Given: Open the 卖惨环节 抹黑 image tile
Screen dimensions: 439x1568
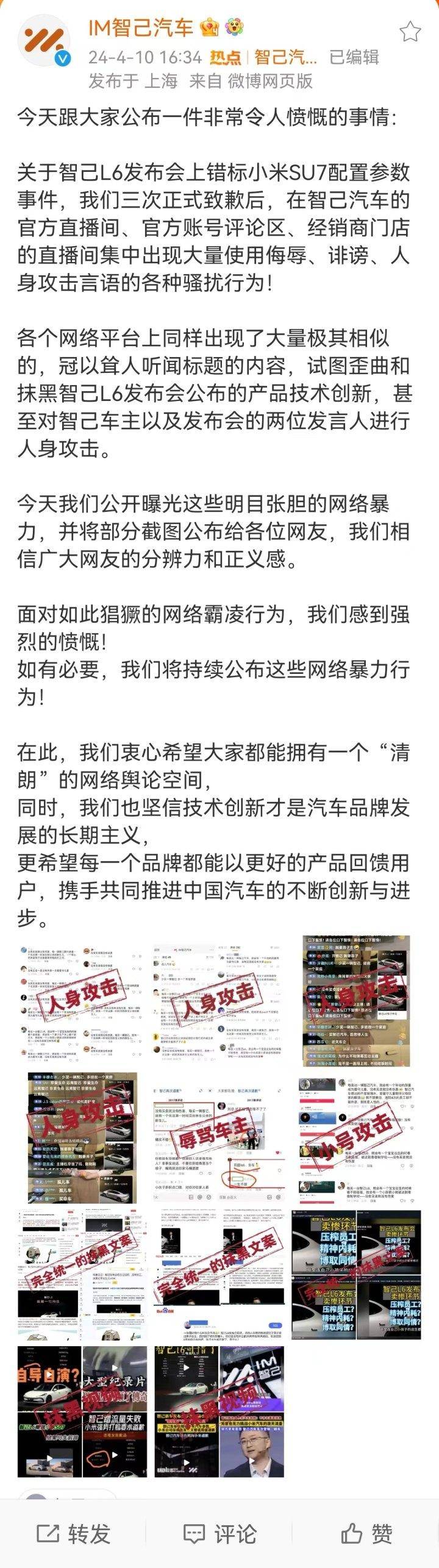Looking at the screenshot, I should pyautogui.click(x=356, y=1275).
